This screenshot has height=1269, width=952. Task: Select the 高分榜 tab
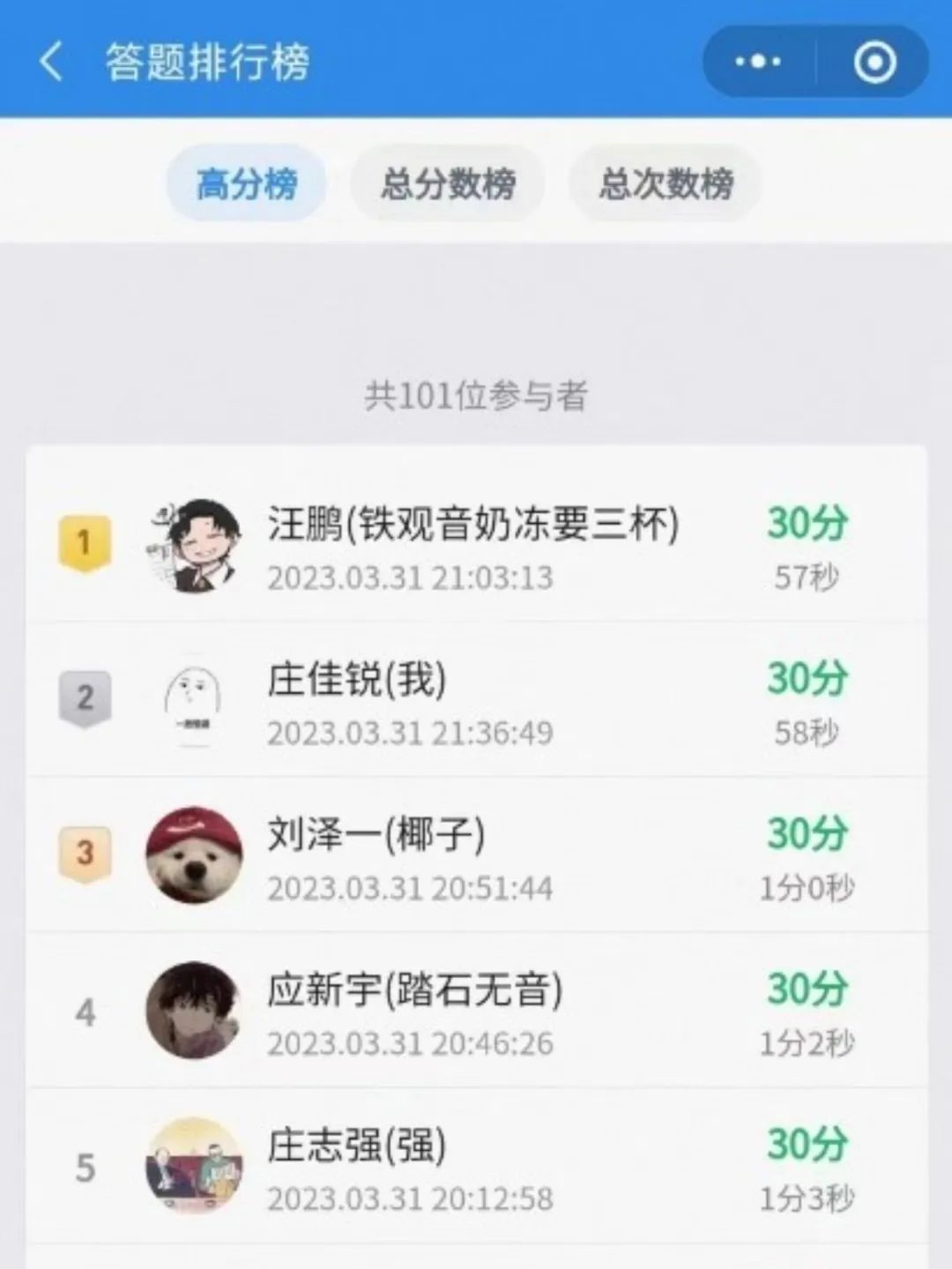pos(246,184)
